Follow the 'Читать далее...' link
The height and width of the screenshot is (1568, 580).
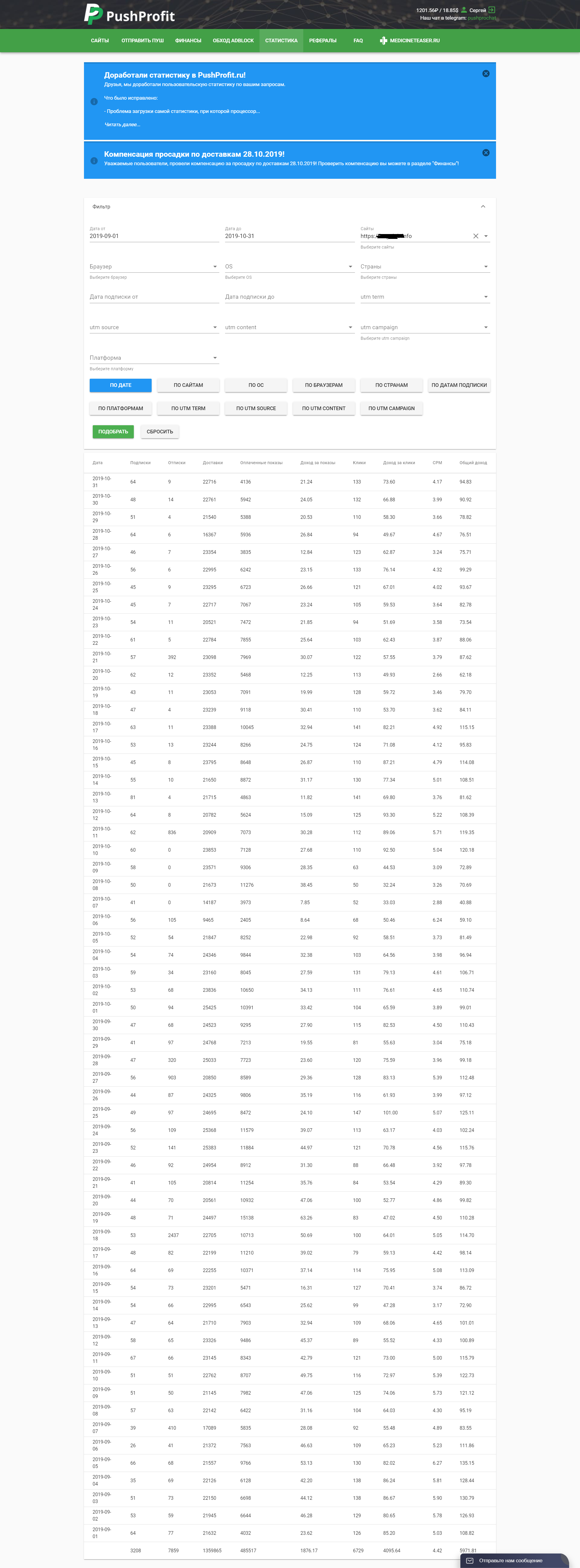point(122,125)
